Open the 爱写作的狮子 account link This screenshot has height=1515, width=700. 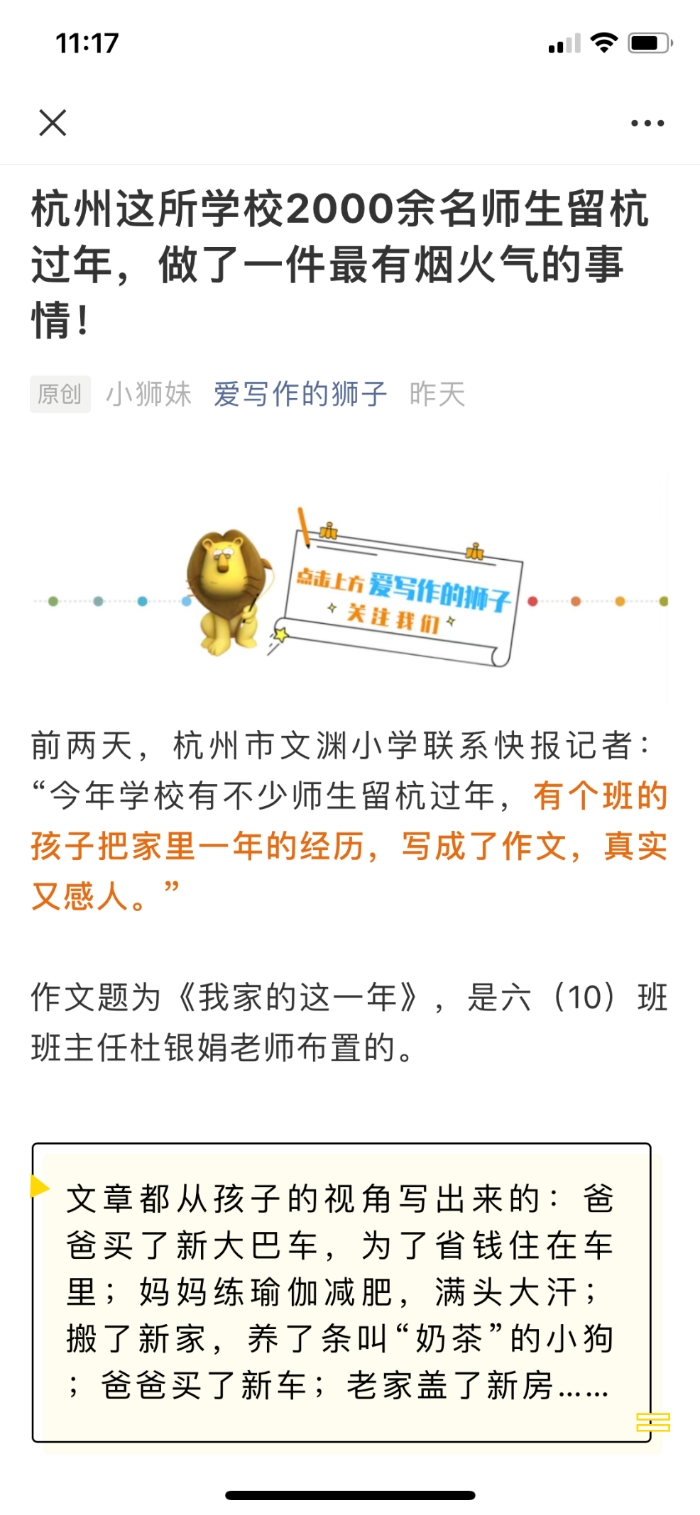click(x=300, y=394)
